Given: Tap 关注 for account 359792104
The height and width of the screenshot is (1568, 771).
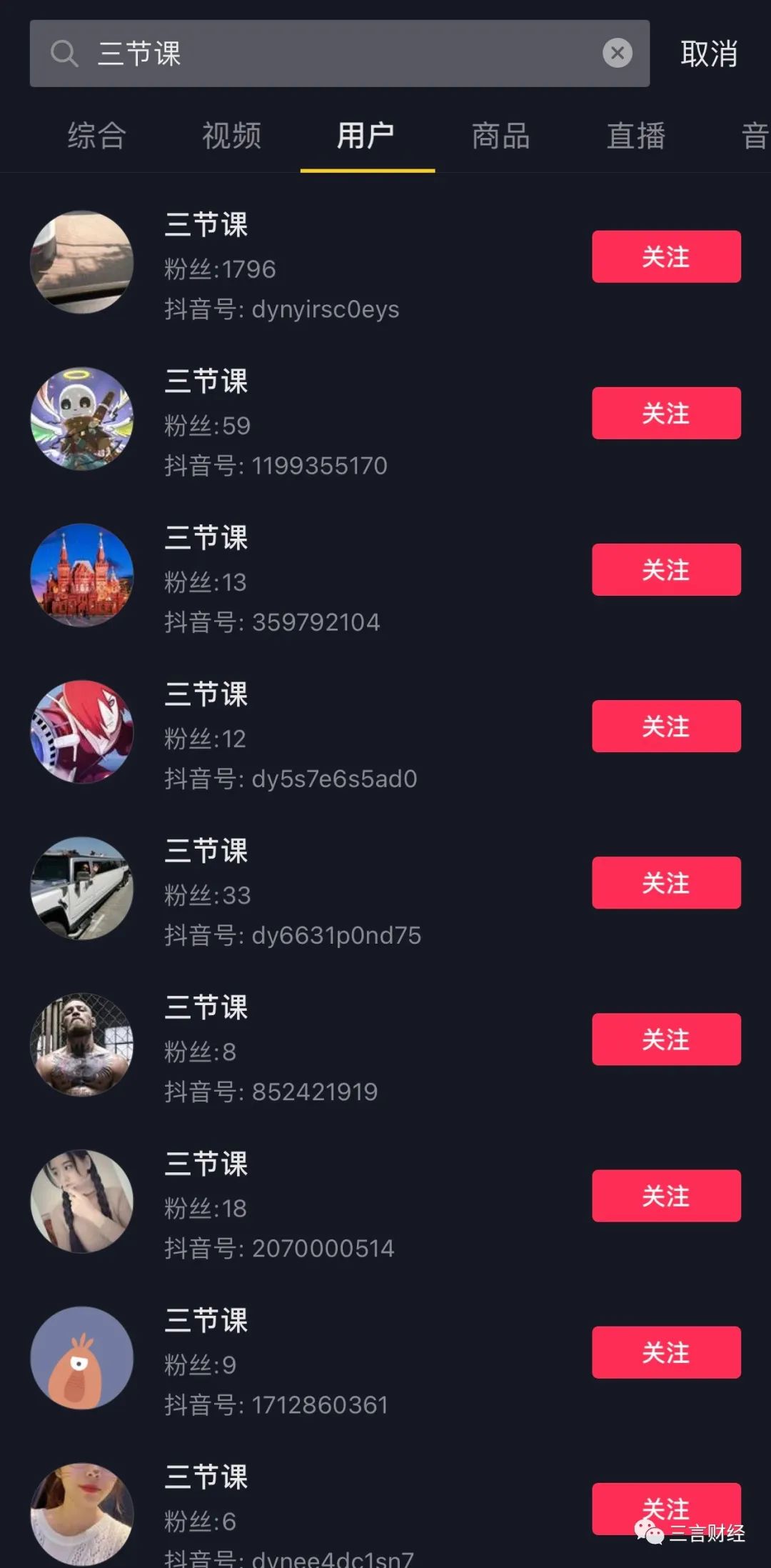Looking at the screenshot, I should 666,569.
